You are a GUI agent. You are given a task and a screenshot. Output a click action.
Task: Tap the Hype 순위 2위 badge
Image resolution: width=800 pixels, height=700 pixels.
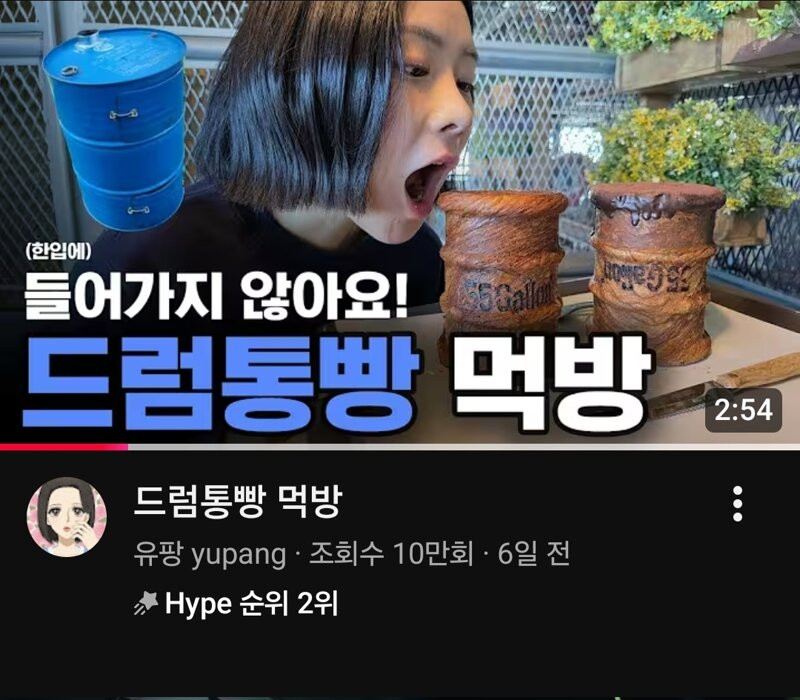click(x=236, y=604)
